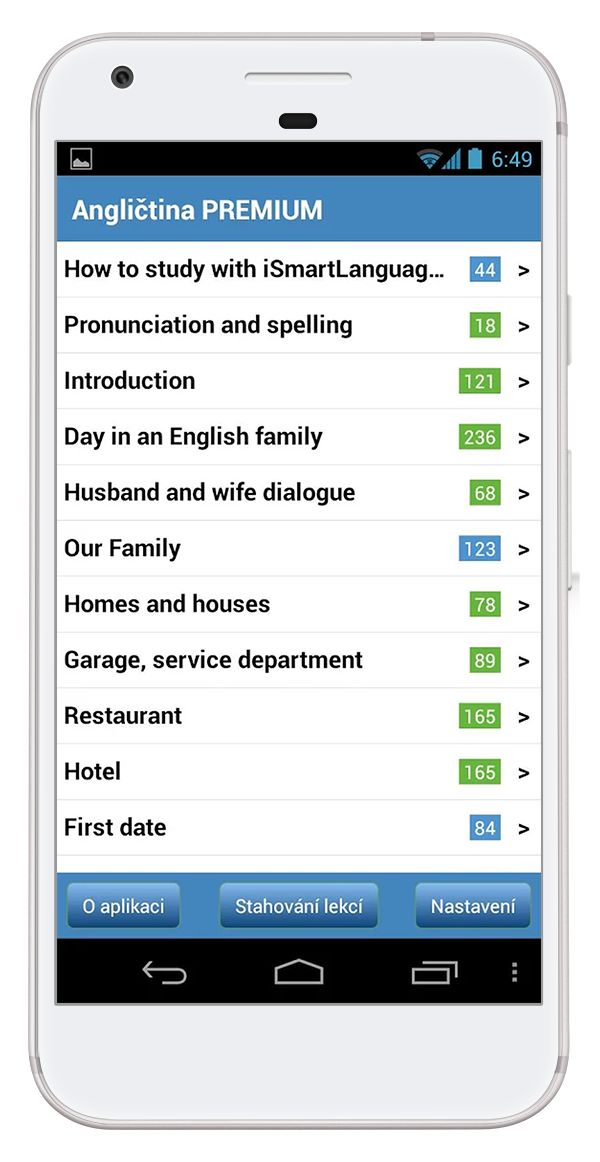Open Pronunciation and spelling lesson
Screen dimensions: 600x1162
click(x=299, y=325)
